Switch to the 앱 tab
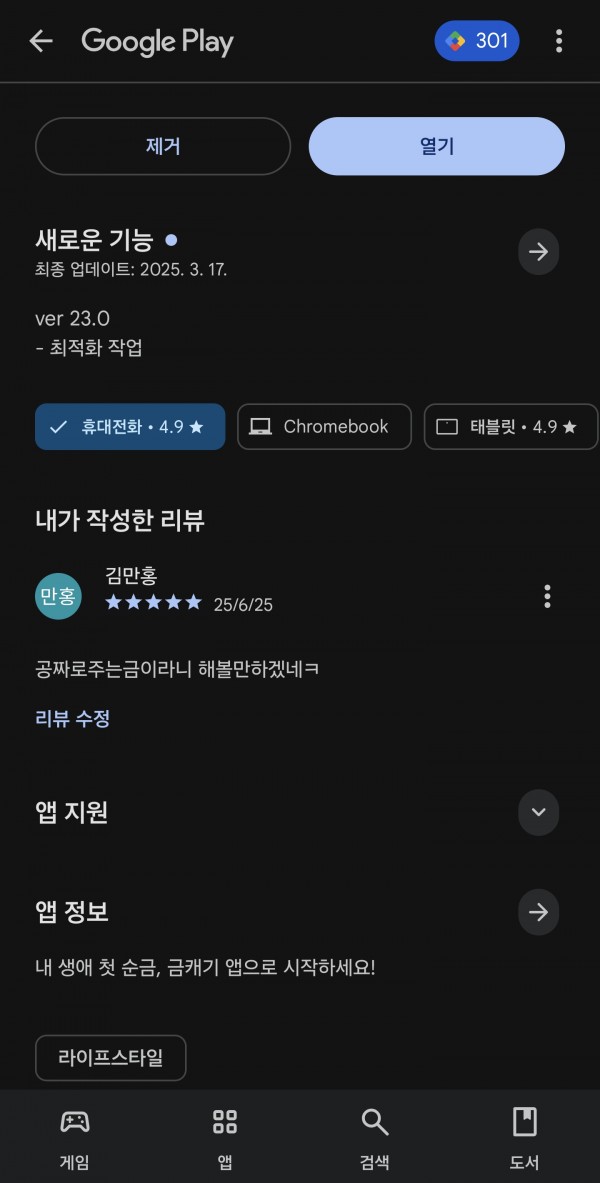 click(225, 1138)
